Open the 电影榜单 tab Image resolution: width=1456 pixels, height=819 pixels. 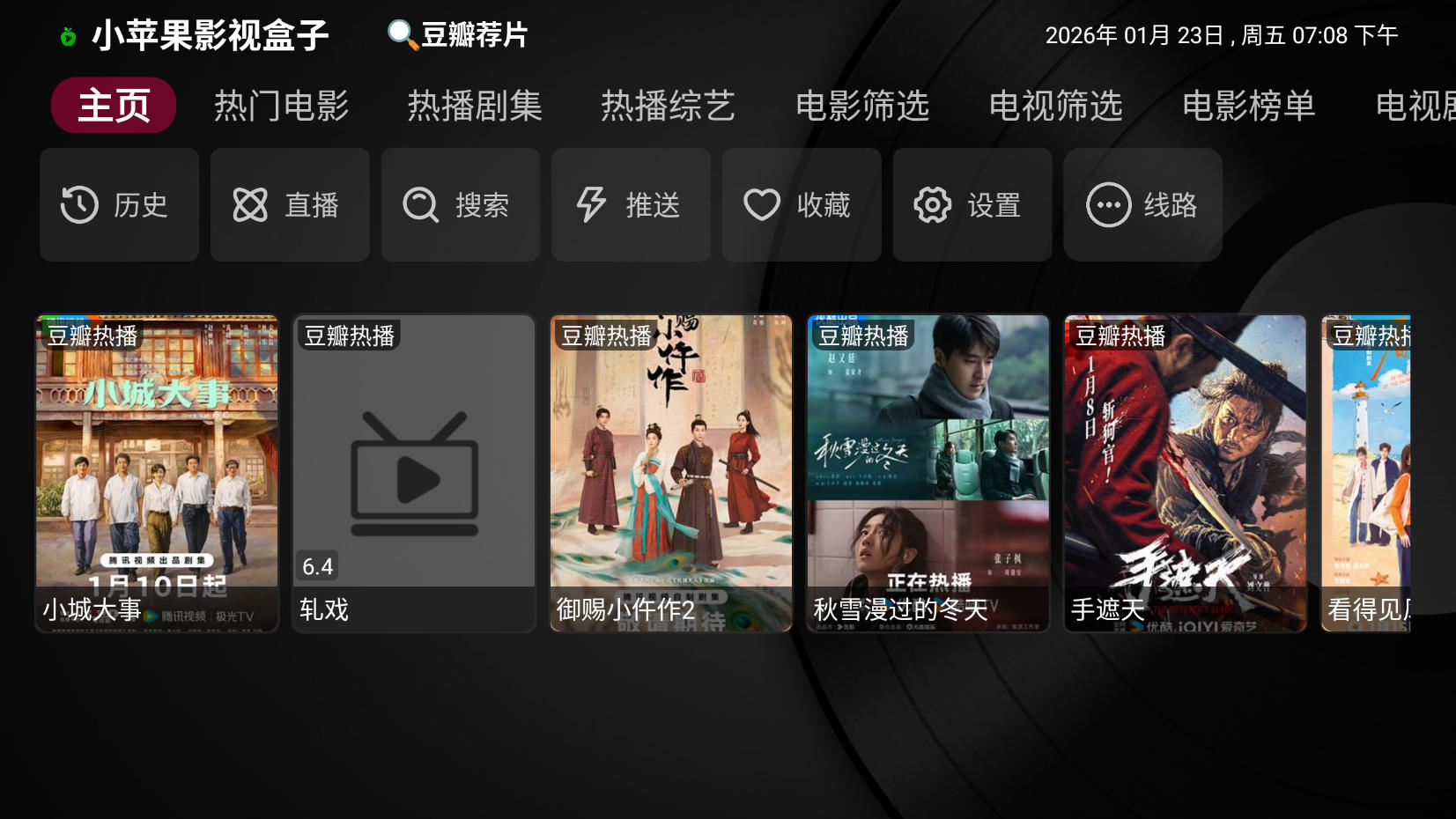pyautogui.click(x=1248, y=106)
